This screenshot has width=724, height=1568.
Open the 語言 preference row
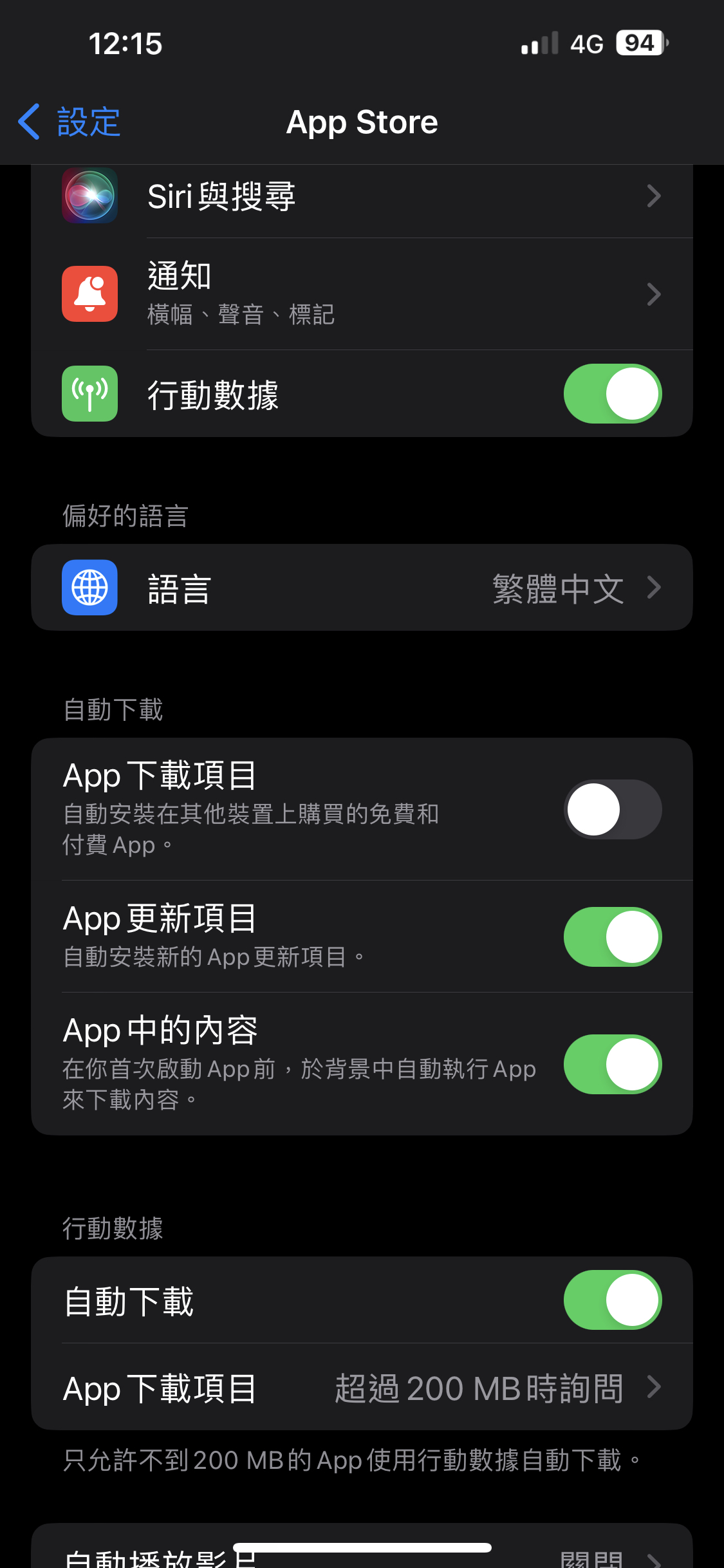(362, 587)
